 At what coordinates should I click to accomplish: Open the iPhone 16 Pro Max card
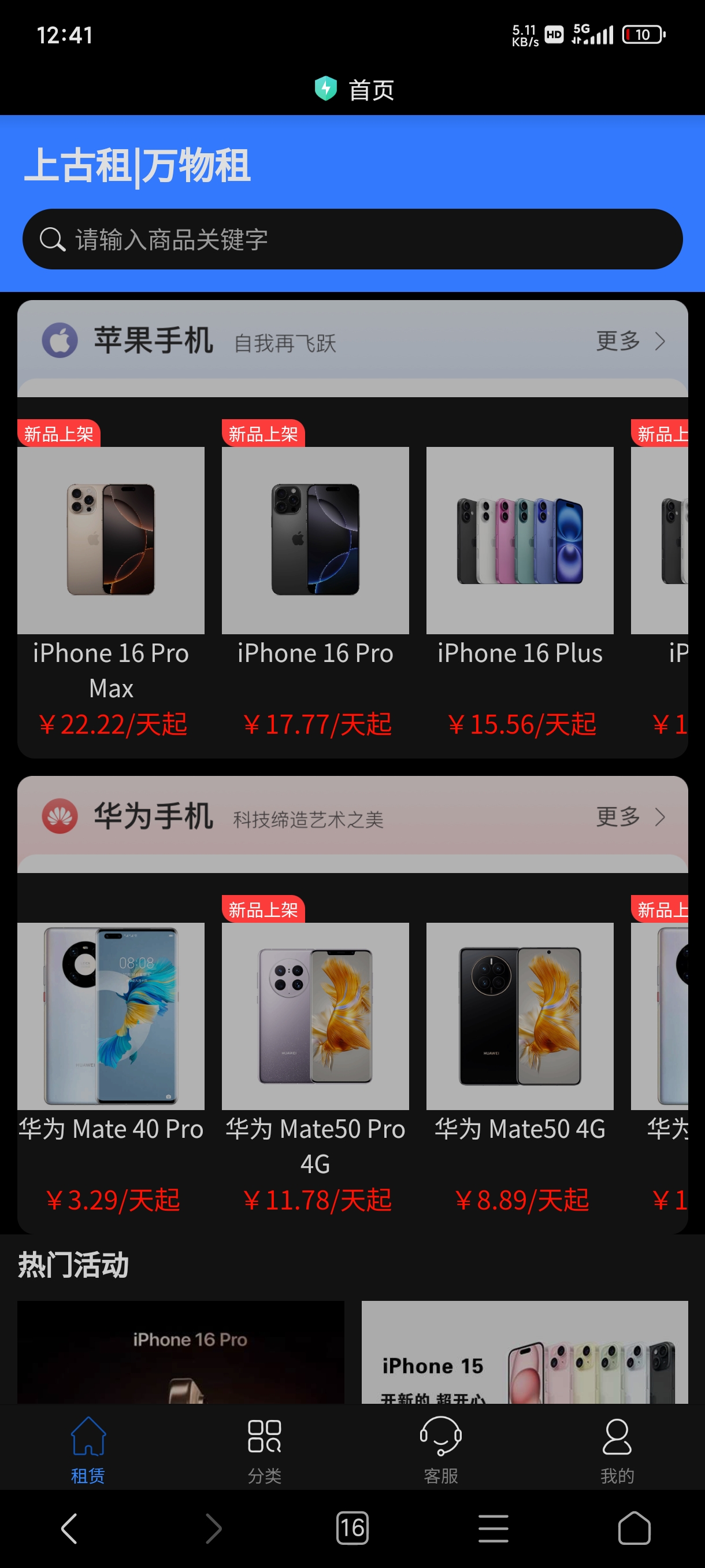[111, 579]
